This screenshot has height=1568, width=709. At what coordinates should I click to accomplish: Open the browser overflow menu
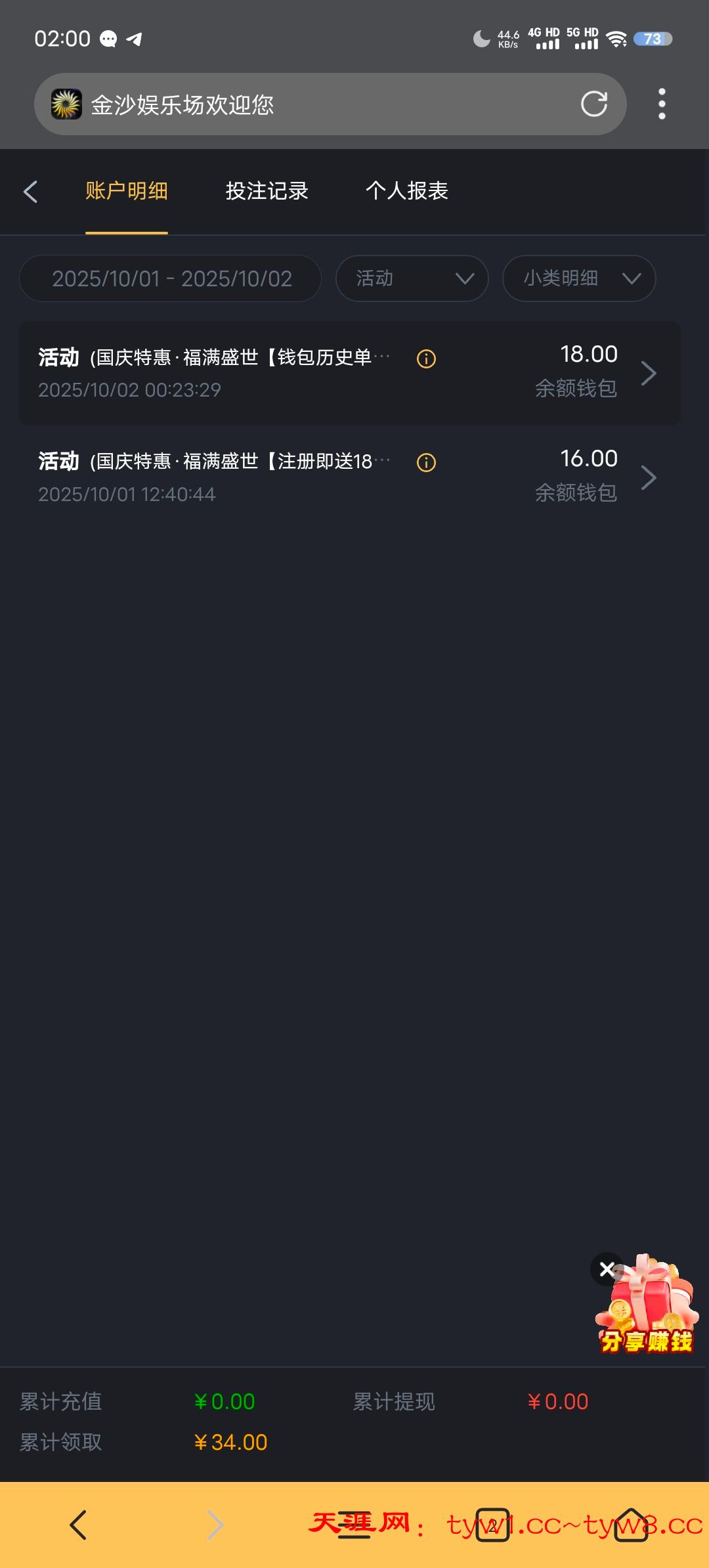click(x=662, y=104)
